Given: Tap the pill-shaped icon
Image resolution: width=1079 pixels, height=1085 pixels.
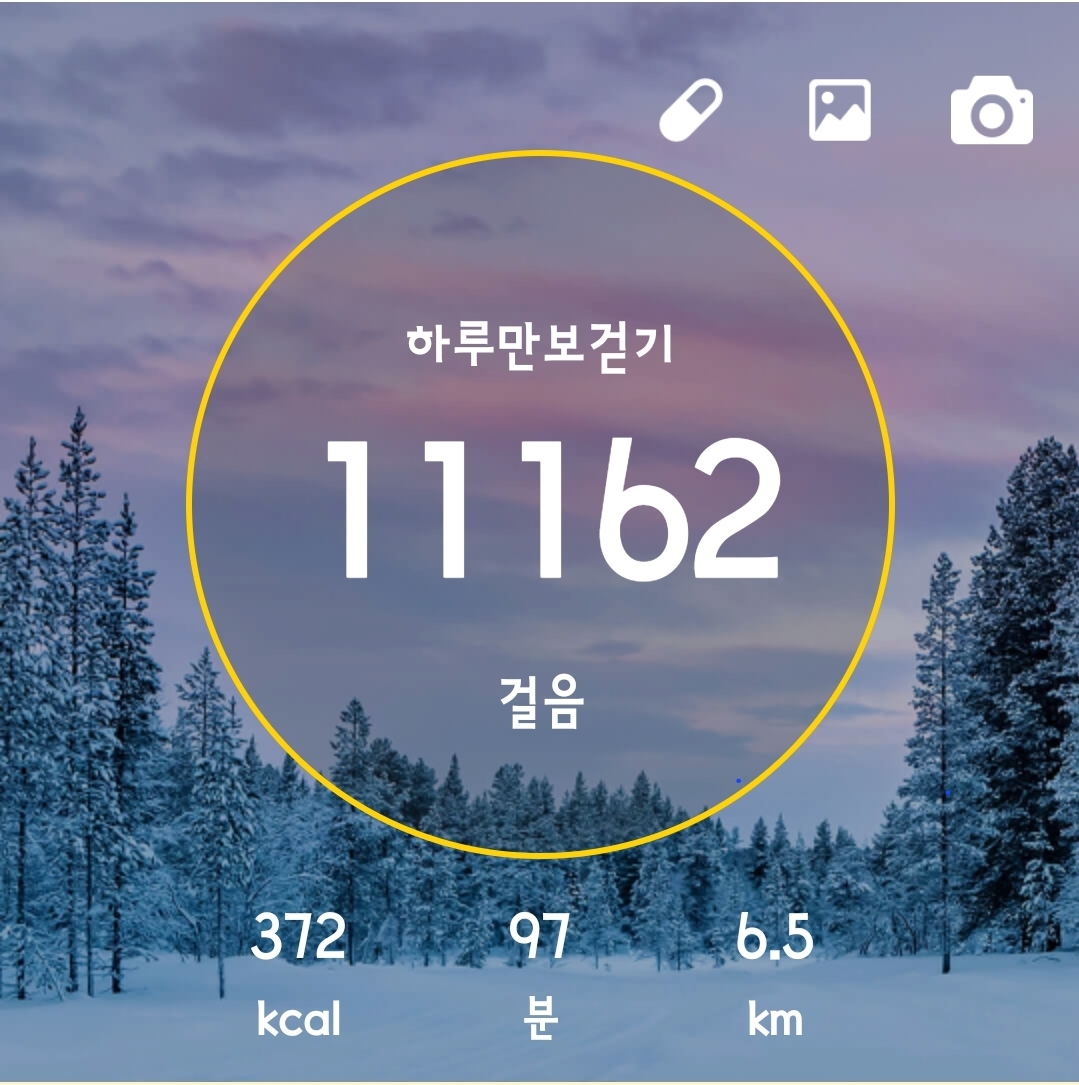Looking at the screenshot, I should [690, 111].
